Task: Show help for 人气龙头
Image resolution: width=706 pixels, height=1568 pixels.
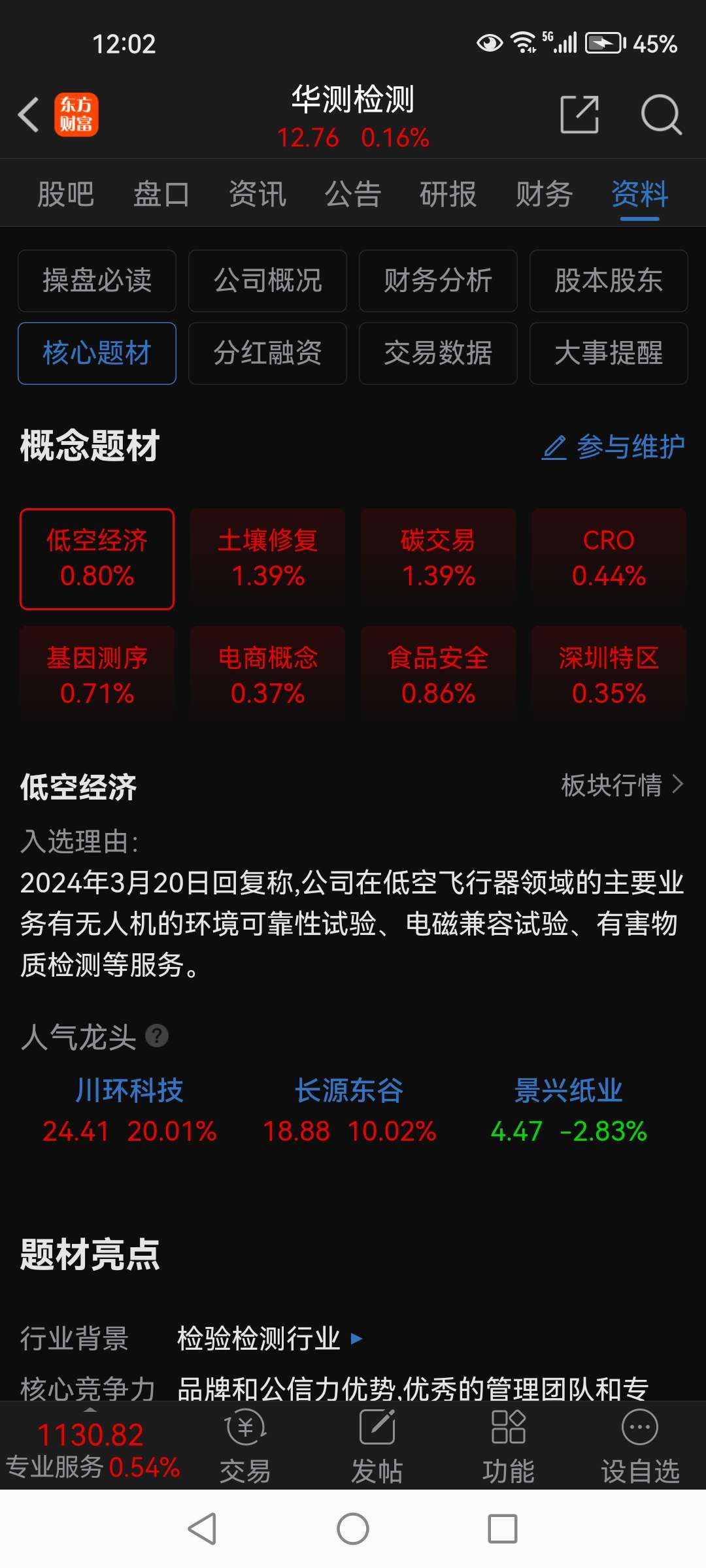Action: pyautogui.click(x=157, y=1036)
